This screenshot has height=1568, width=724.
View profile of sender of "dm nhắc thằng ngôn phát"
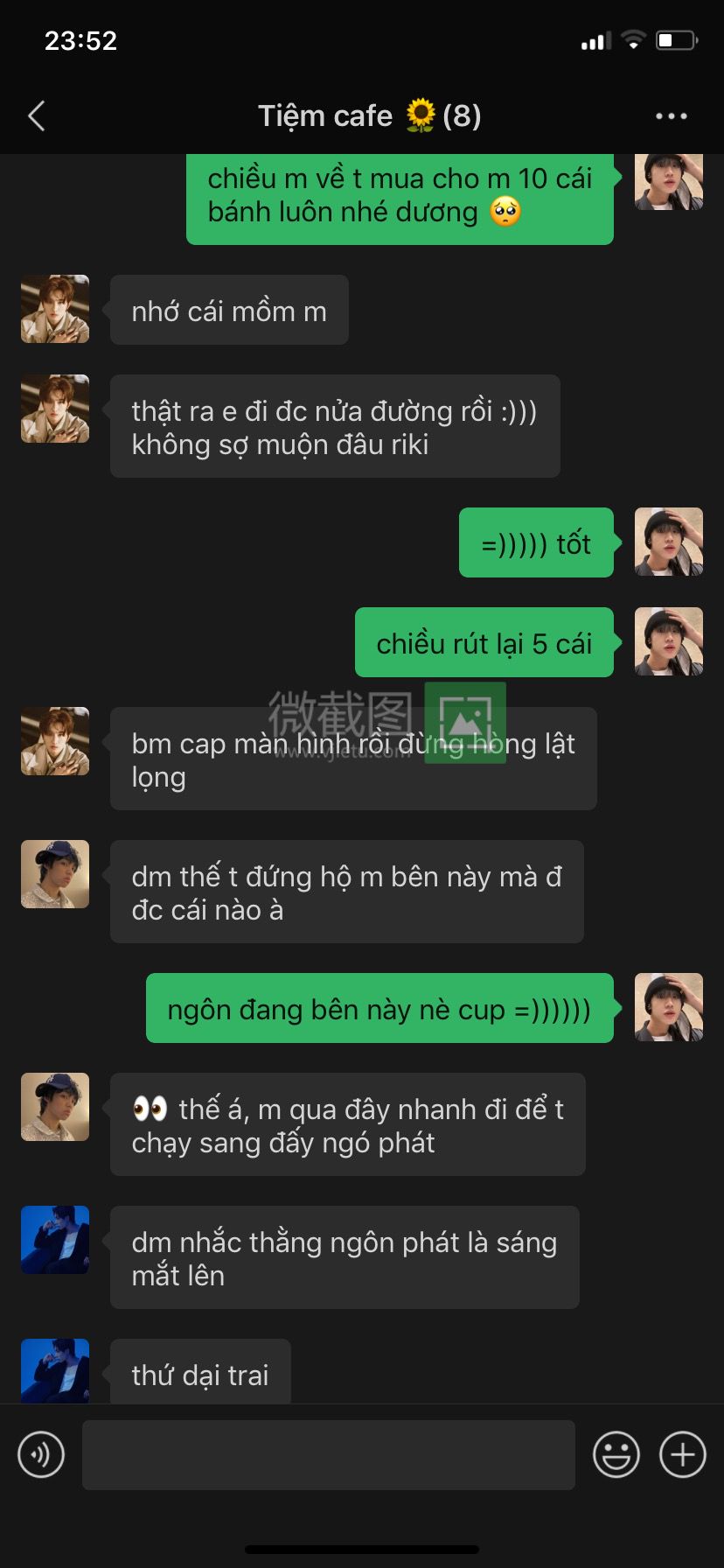55,1240
